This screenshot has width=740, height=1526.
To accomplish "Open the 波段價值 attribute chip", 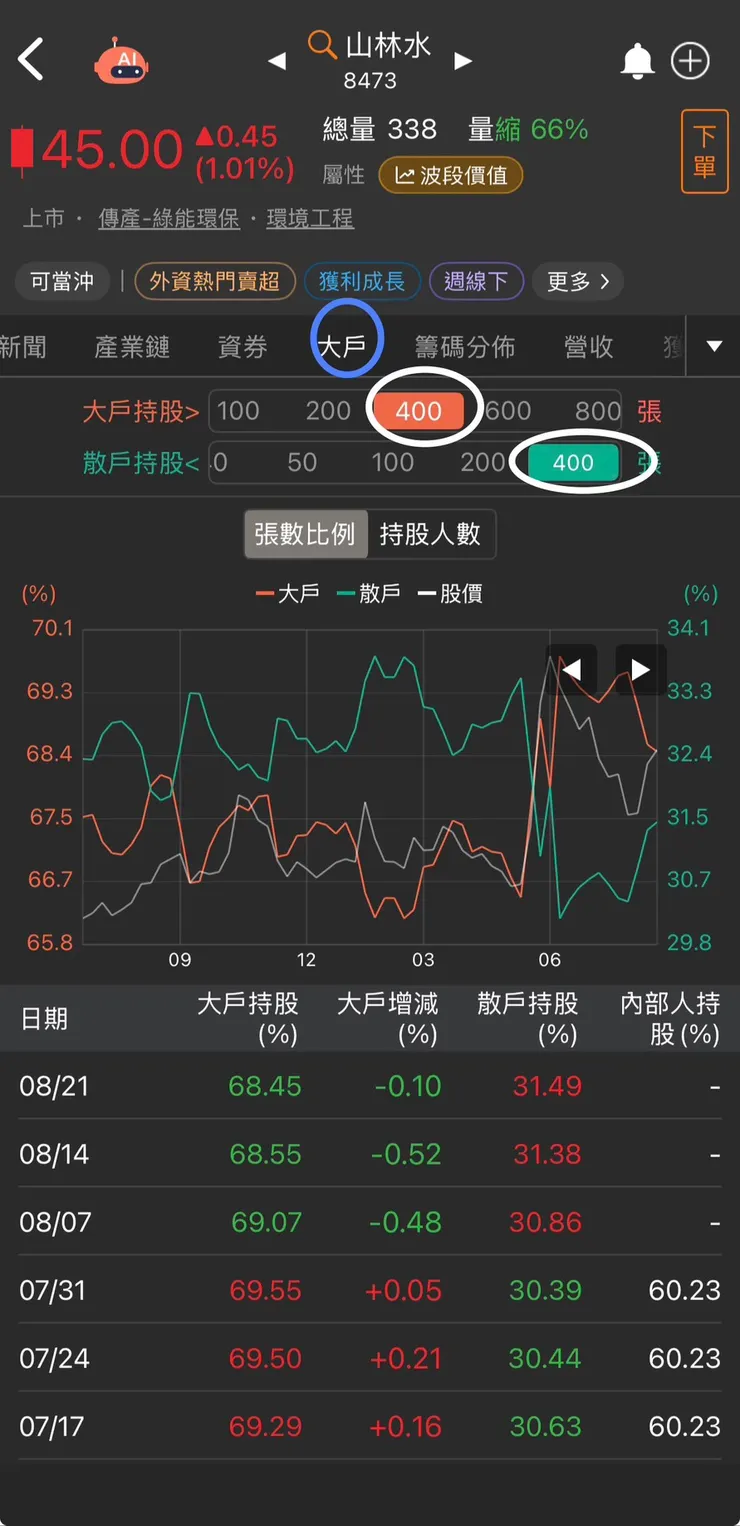I will [451, 176].
